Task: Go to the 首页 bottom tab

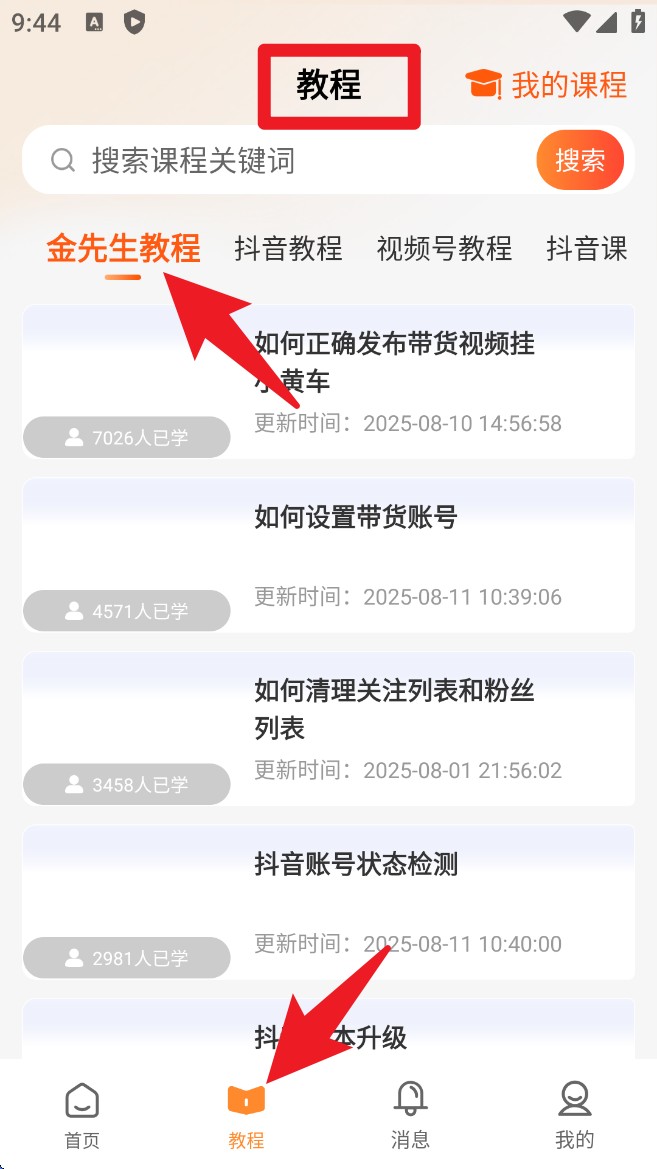Action: pyautogui.click(x=82, y=1114)
